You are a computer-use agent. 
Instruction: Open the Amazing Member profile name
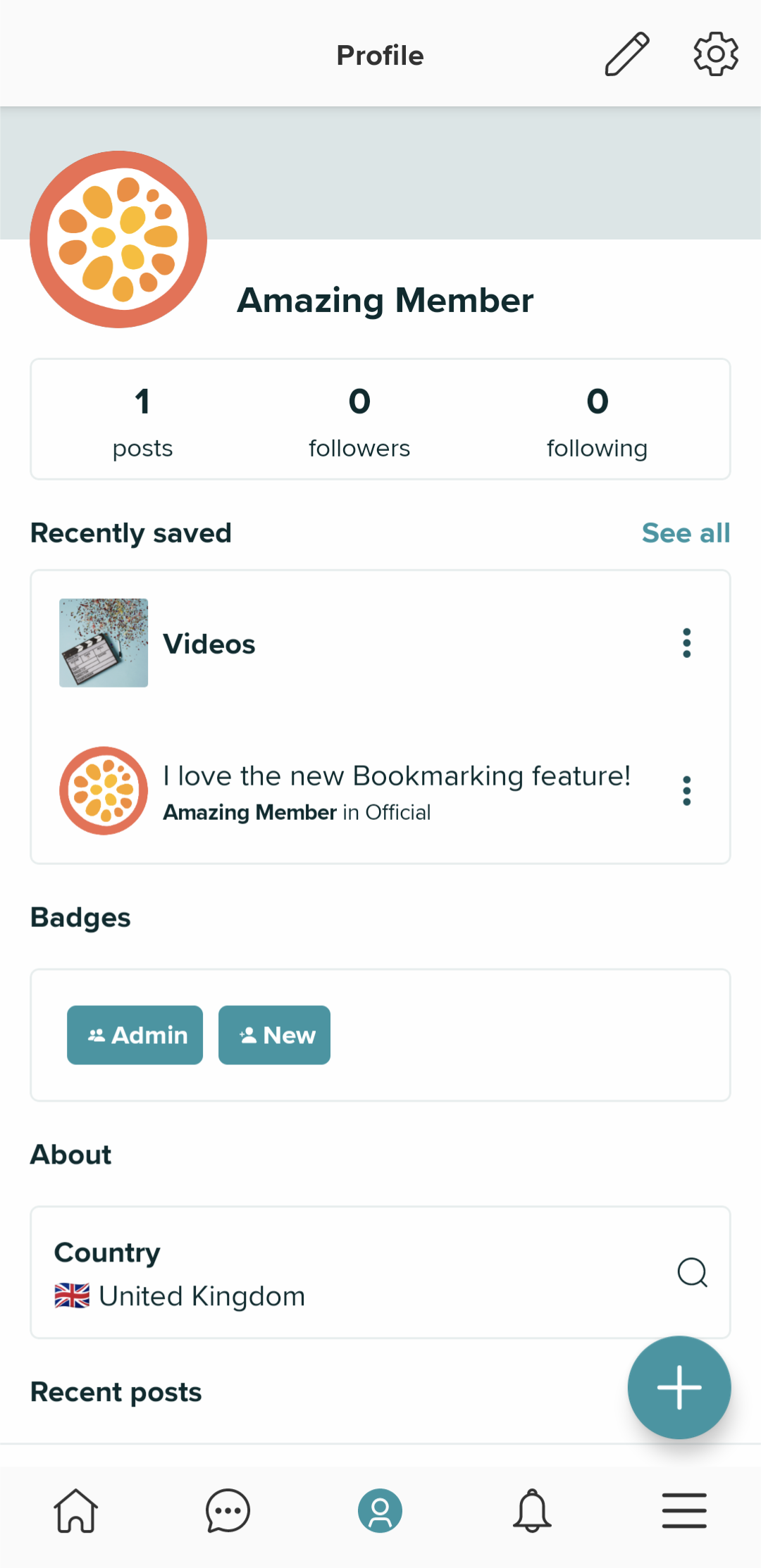pyautogui.click(x=385, y=299)
